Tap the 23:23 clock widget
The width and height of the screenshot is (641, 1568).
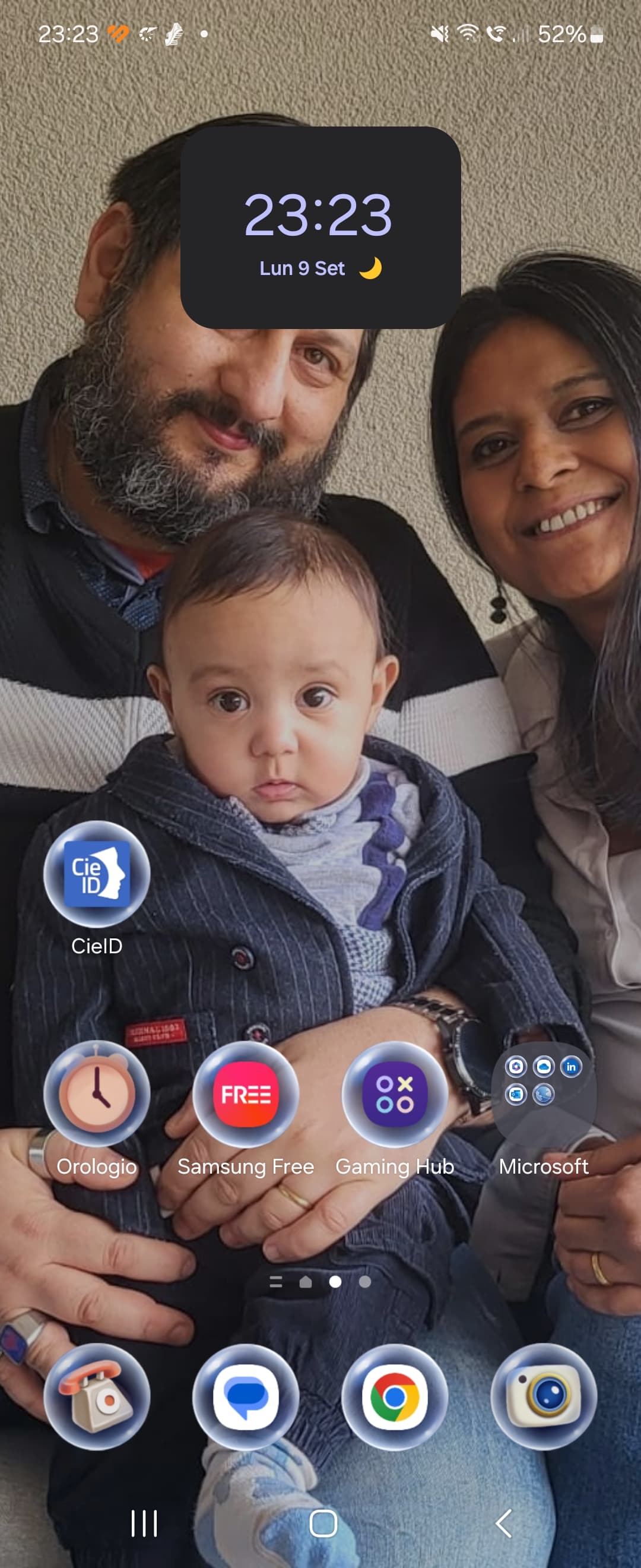(320, 227)
